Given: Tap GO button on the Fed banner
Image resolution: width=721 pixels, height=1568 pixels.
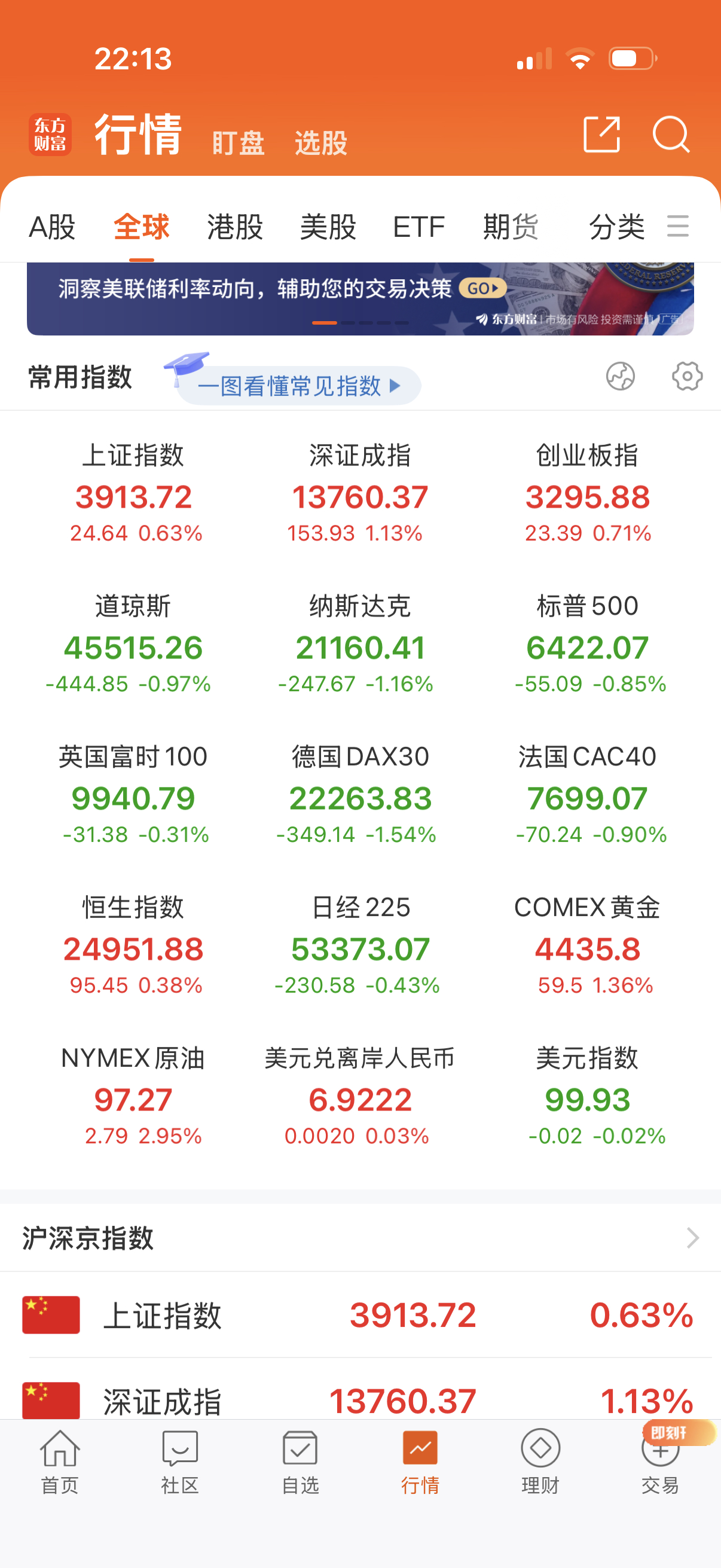Looking at the screenshot, I should 484,288.
